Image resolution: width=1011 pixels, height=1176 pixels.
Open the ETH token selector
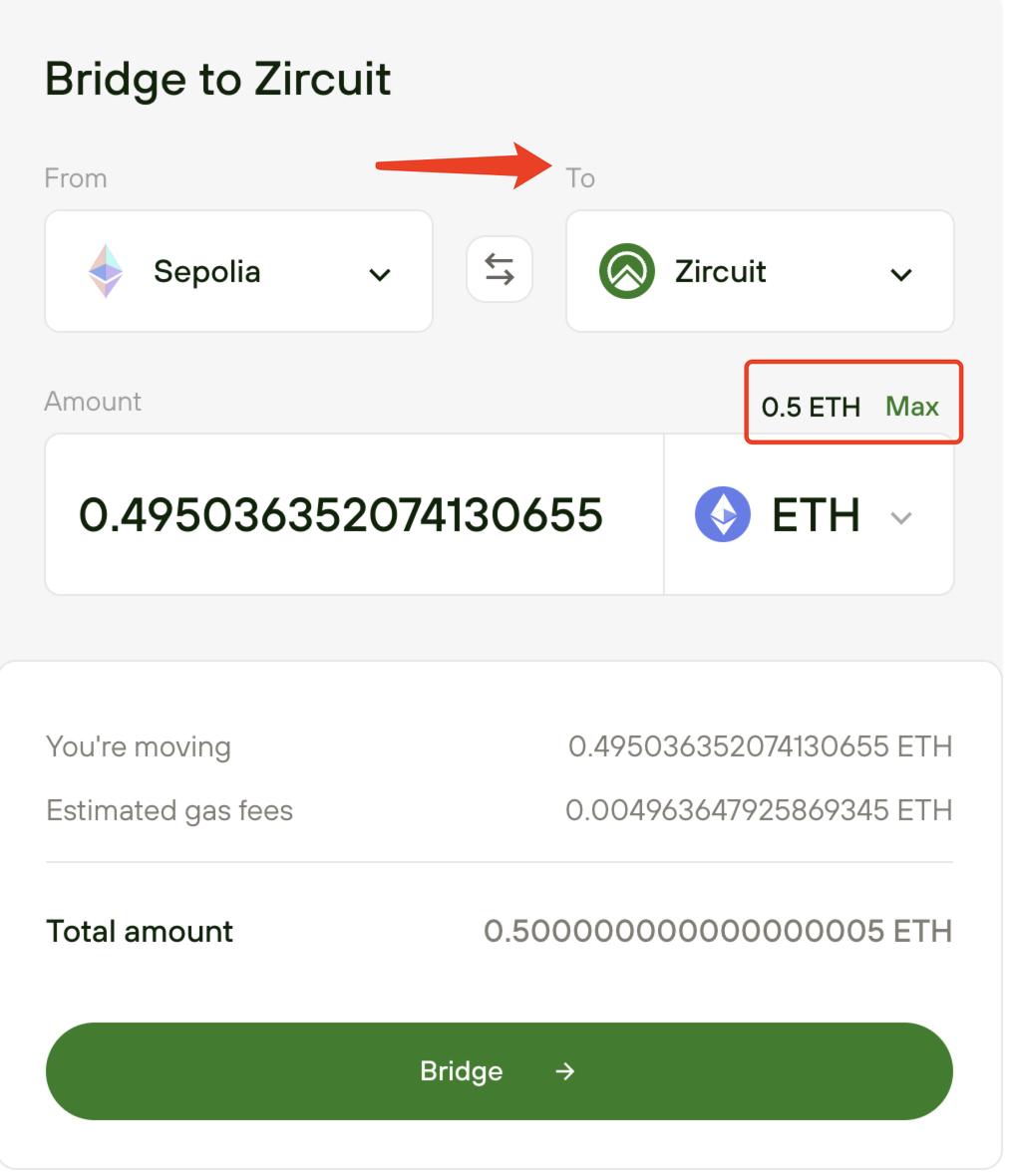pyautogui.click(x=808, y=515)
